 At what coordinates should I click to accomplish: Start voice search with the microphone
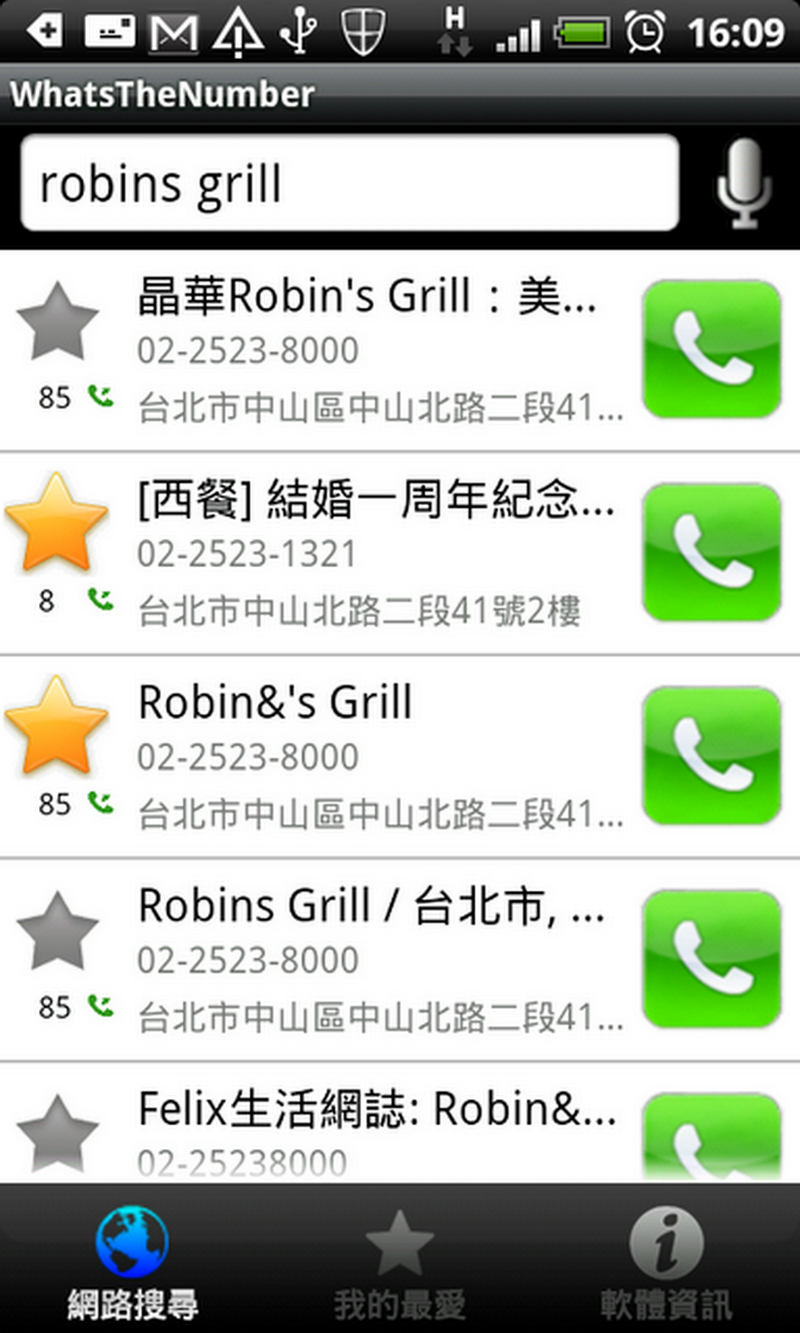[x=745, y=184]
